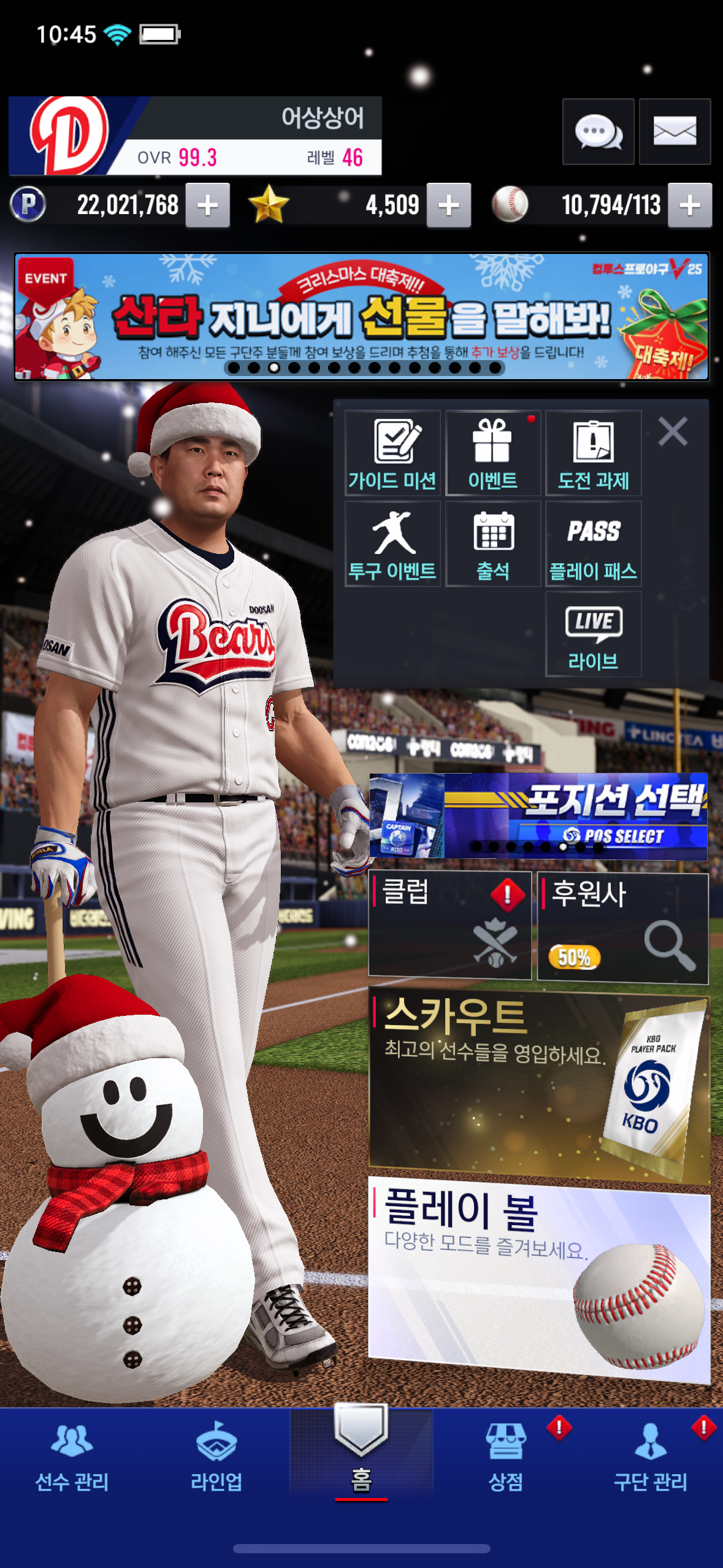Switch to the 상점 shop tab
The height and width of the screenshot is (1568, 723).
(505, 1456)
